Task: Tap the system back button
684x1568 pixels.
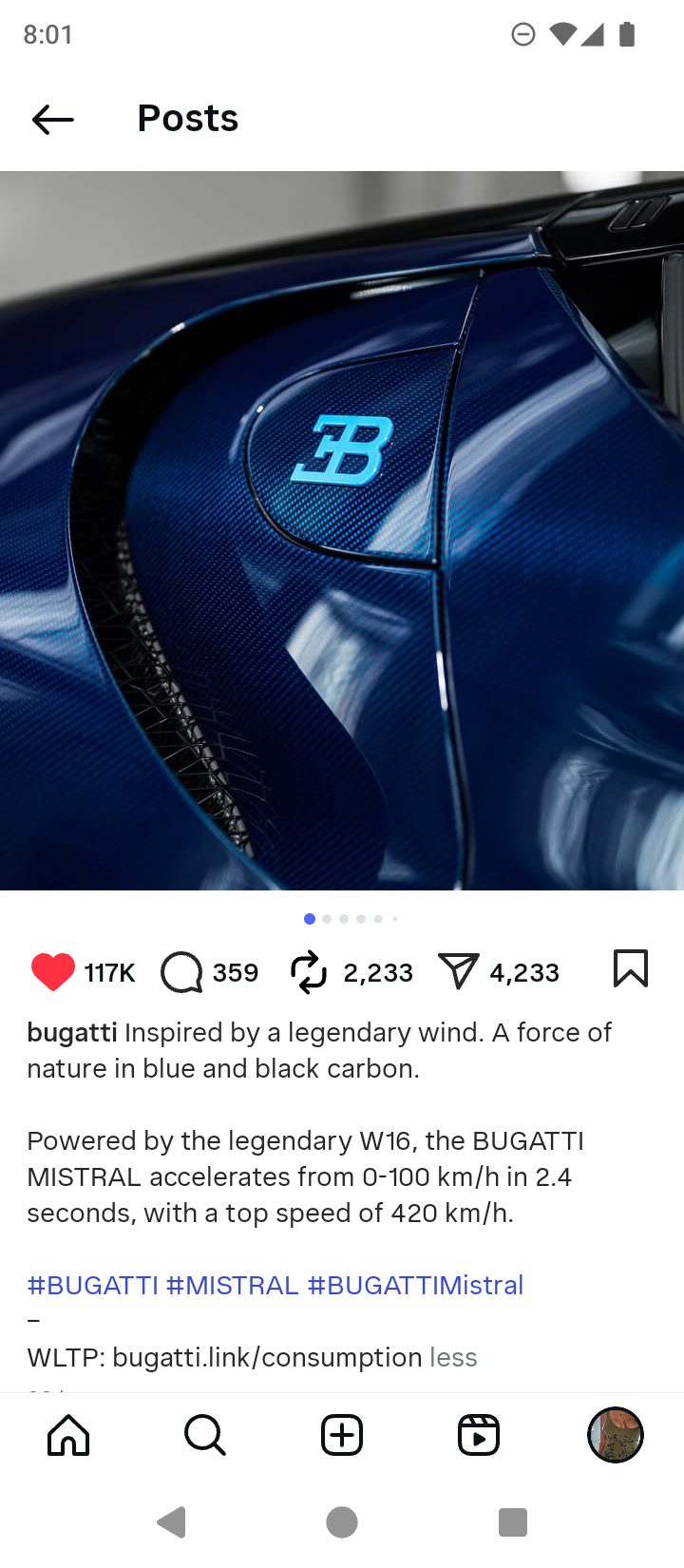Action: pos(172,1522)
